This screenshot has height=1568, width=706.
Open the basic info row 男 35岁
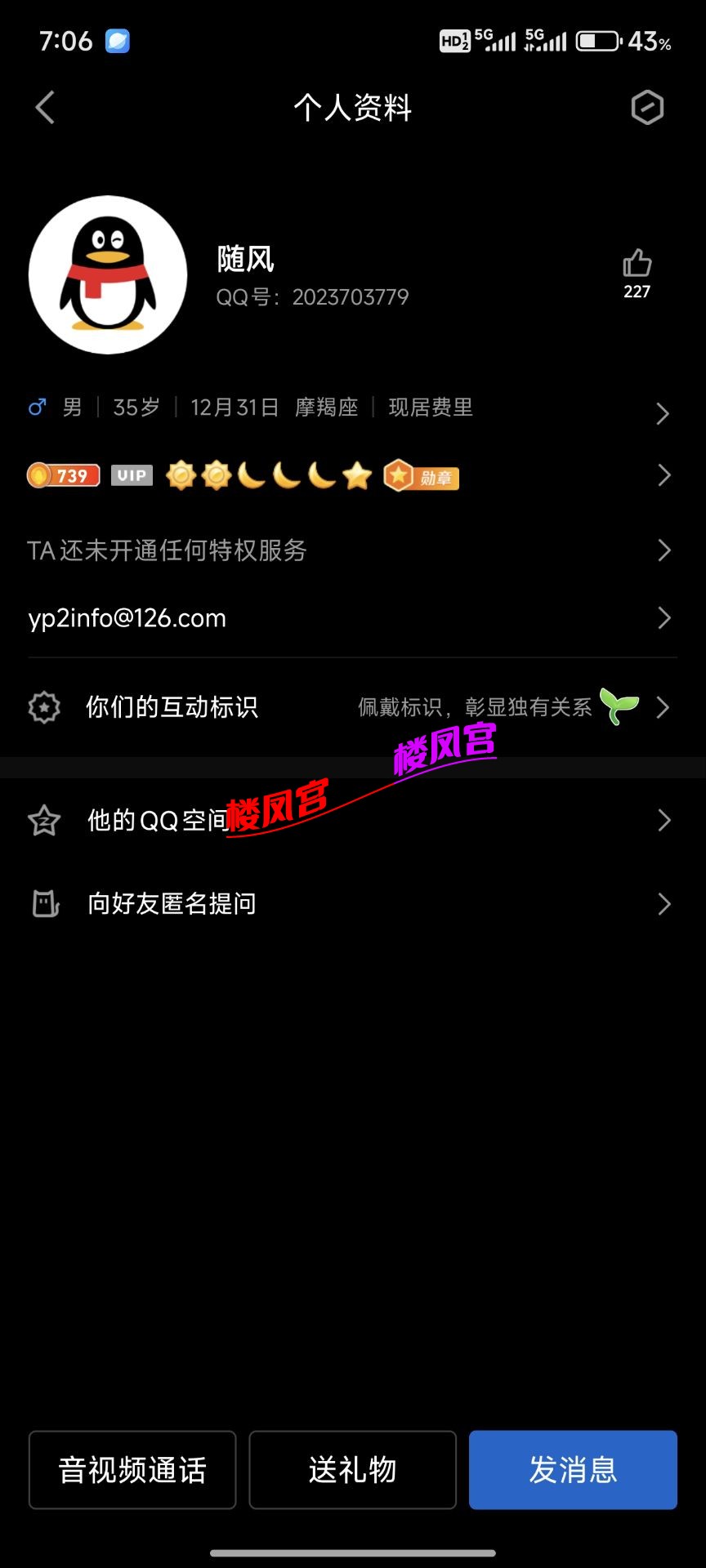pos(351,408)
